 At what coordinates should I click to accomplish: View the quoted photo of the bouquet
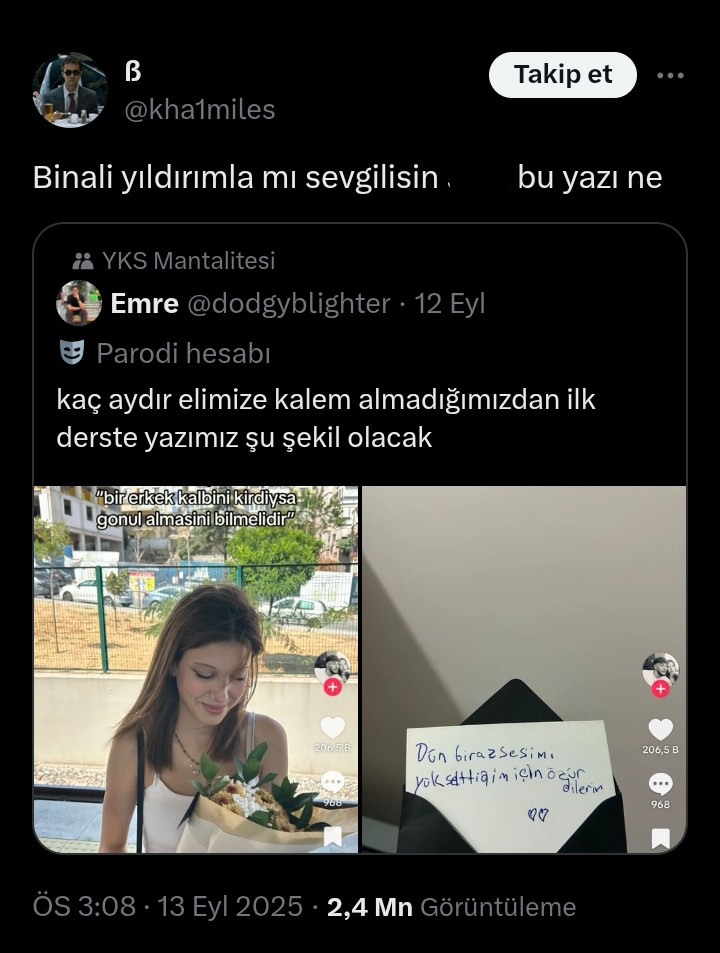(x=196, y=669)
